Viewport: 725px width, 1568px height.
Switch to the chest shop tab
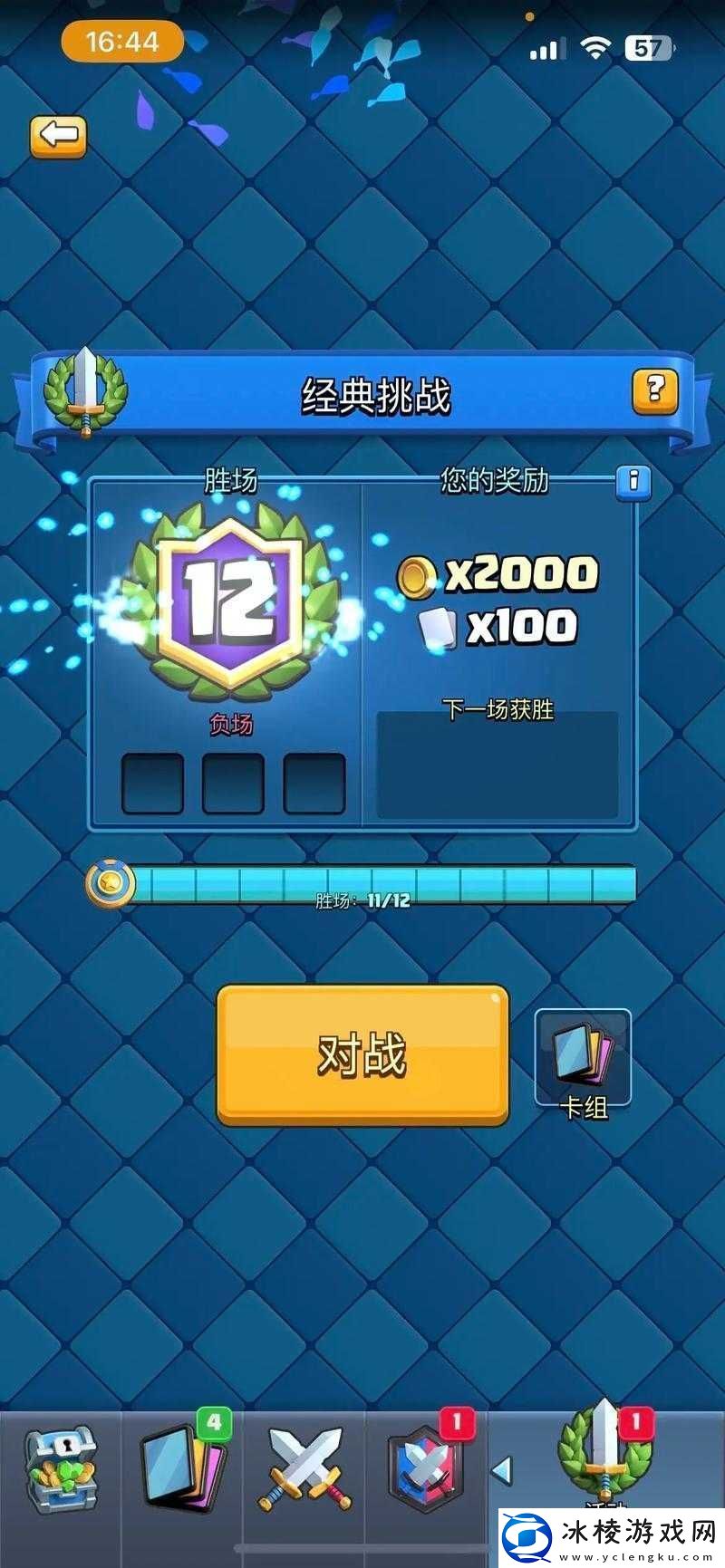point(60,1472)
